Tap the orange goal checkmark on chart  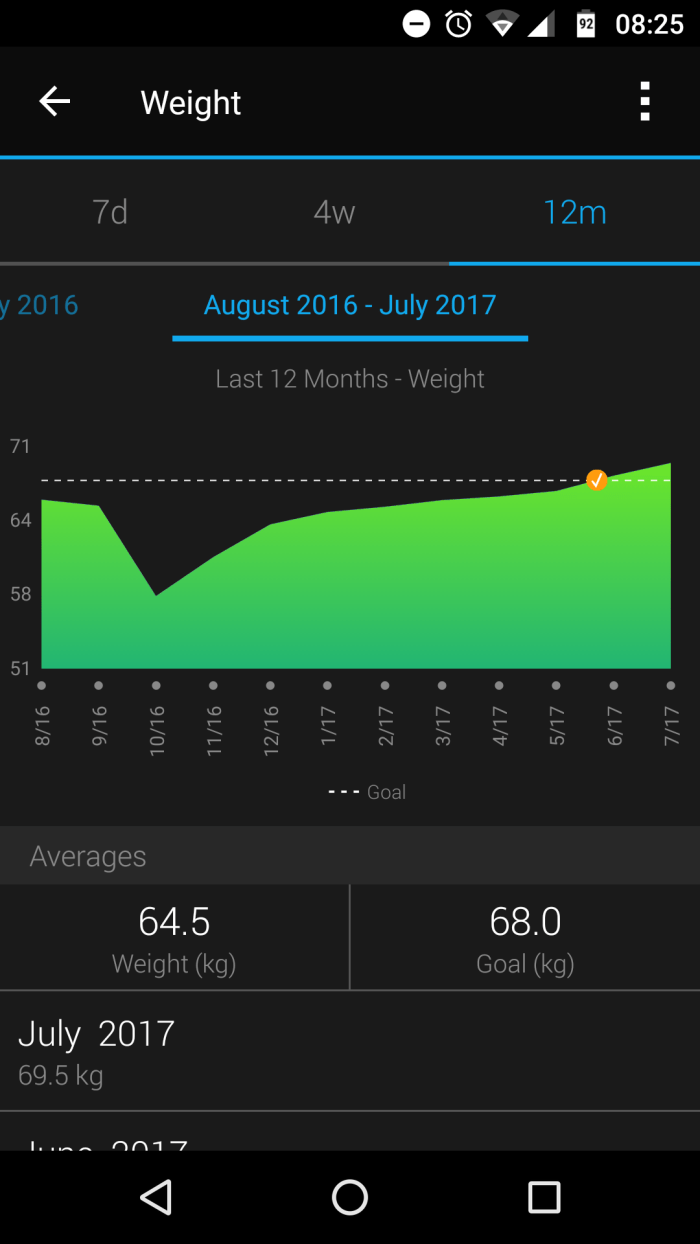(597, 480)
